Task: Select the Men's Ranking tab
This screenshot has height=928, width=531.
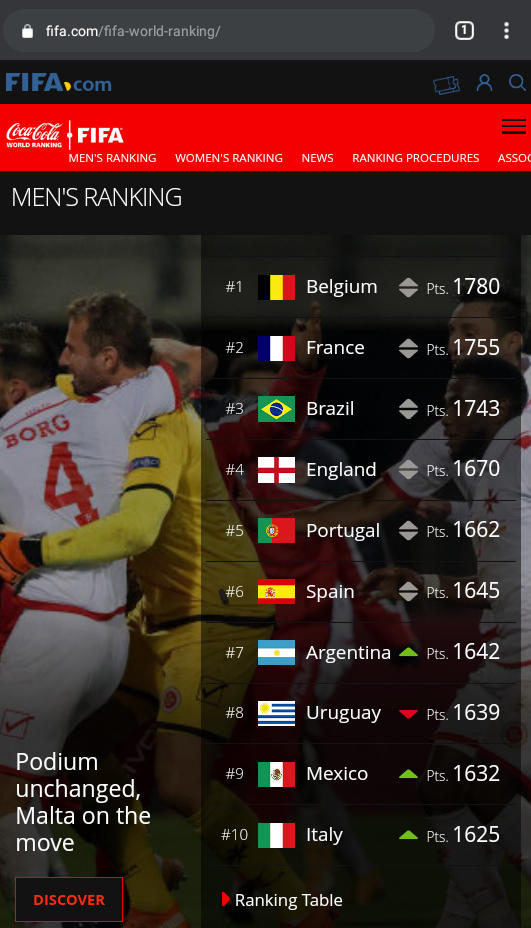Action: [112, 158]
